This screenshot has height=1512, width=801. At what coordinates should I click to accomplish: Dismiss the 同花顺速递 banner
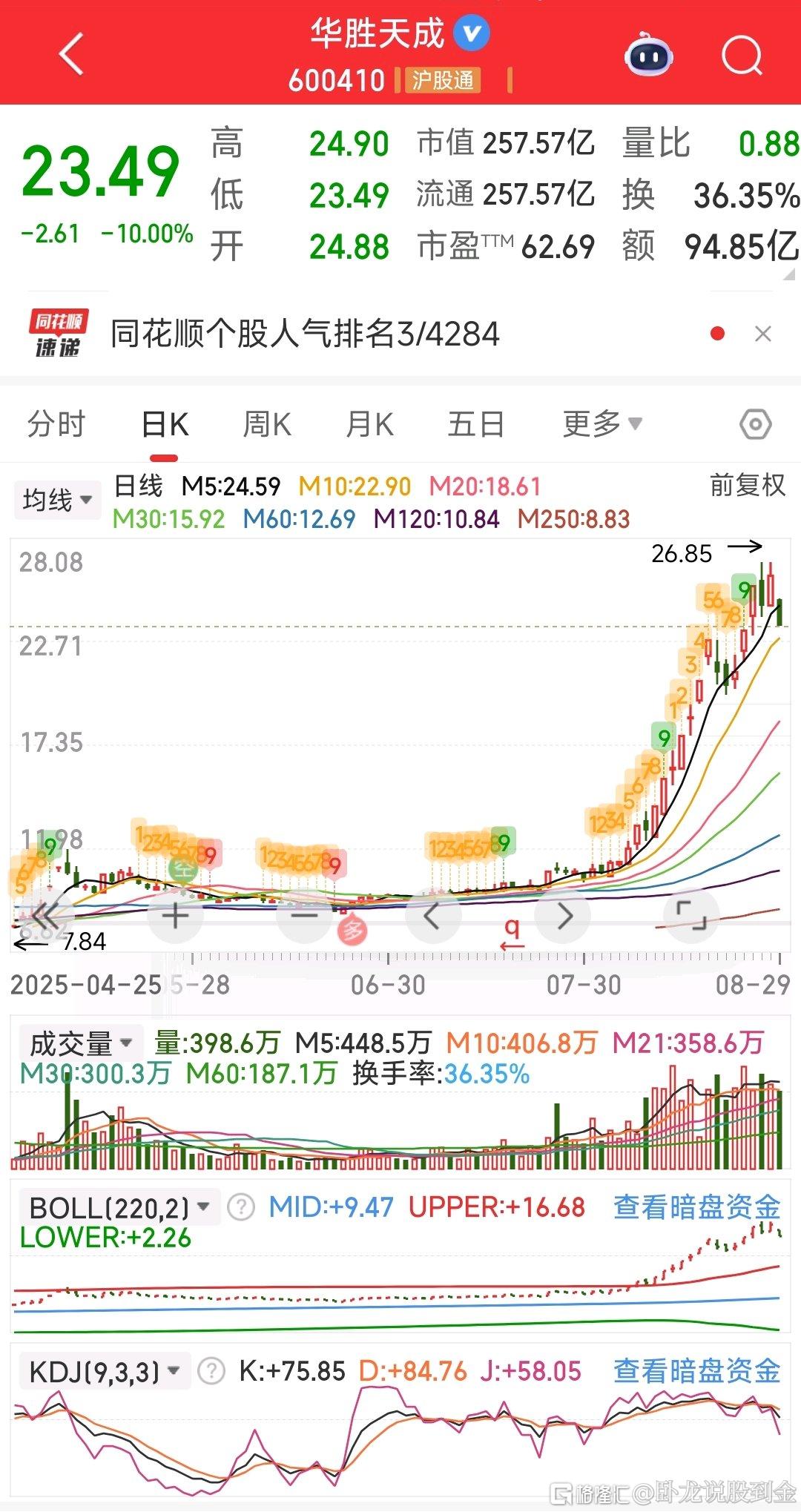(762, 334)
